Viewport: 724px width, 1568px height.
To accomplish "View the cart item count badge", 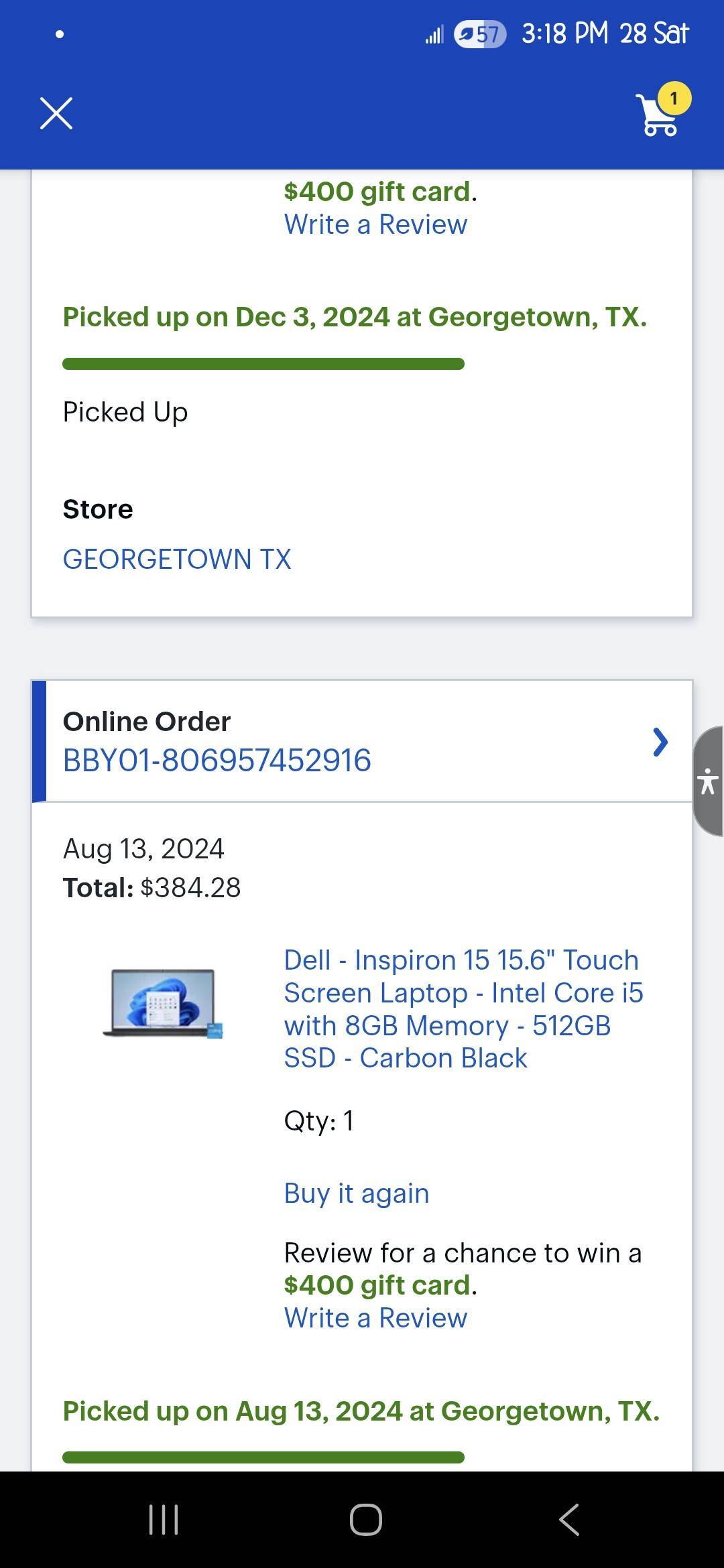I will pyautogui.click(x=674, y=99).
